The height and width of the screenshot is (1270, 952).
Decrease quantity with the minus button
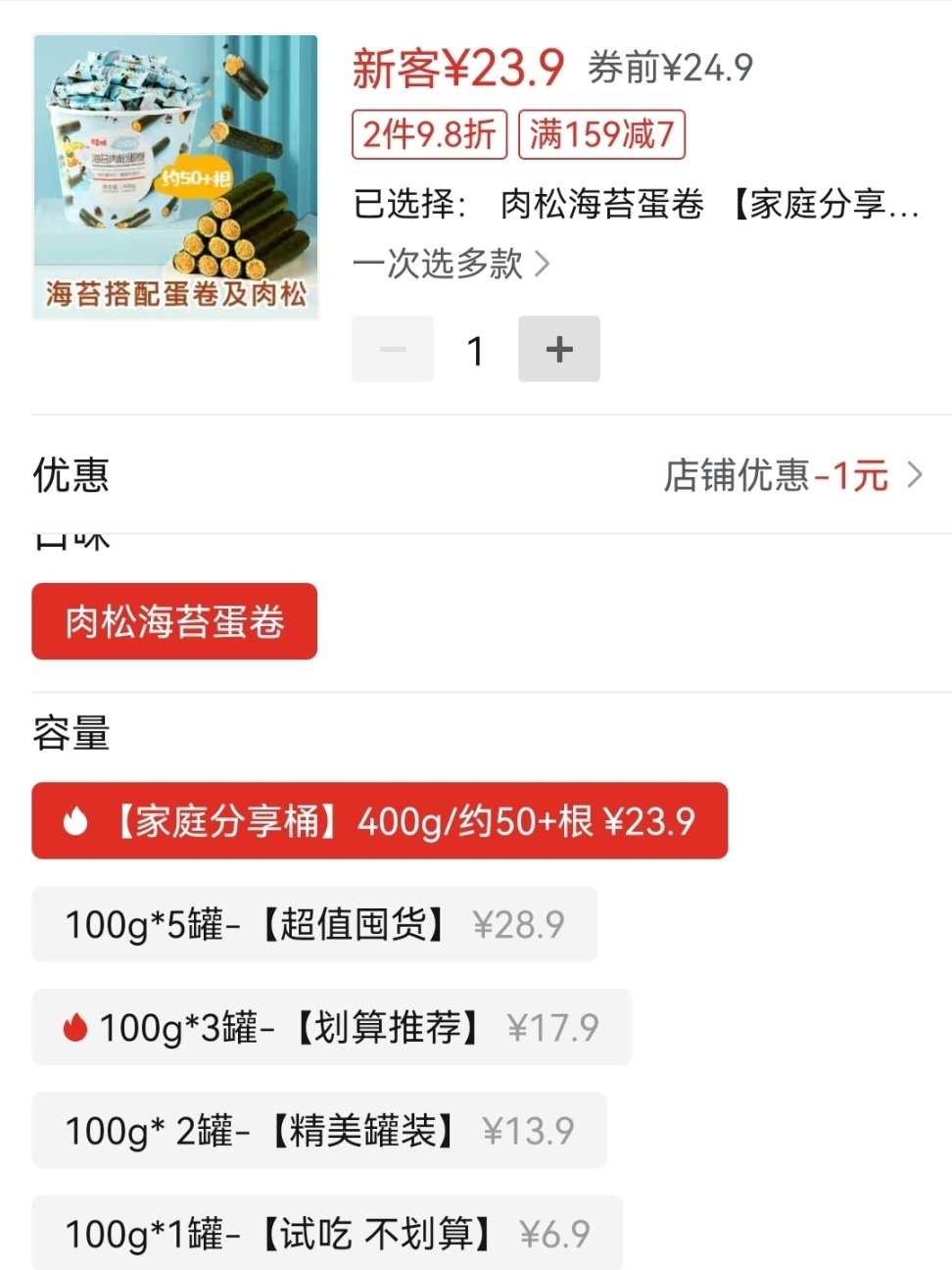(393, 349)
